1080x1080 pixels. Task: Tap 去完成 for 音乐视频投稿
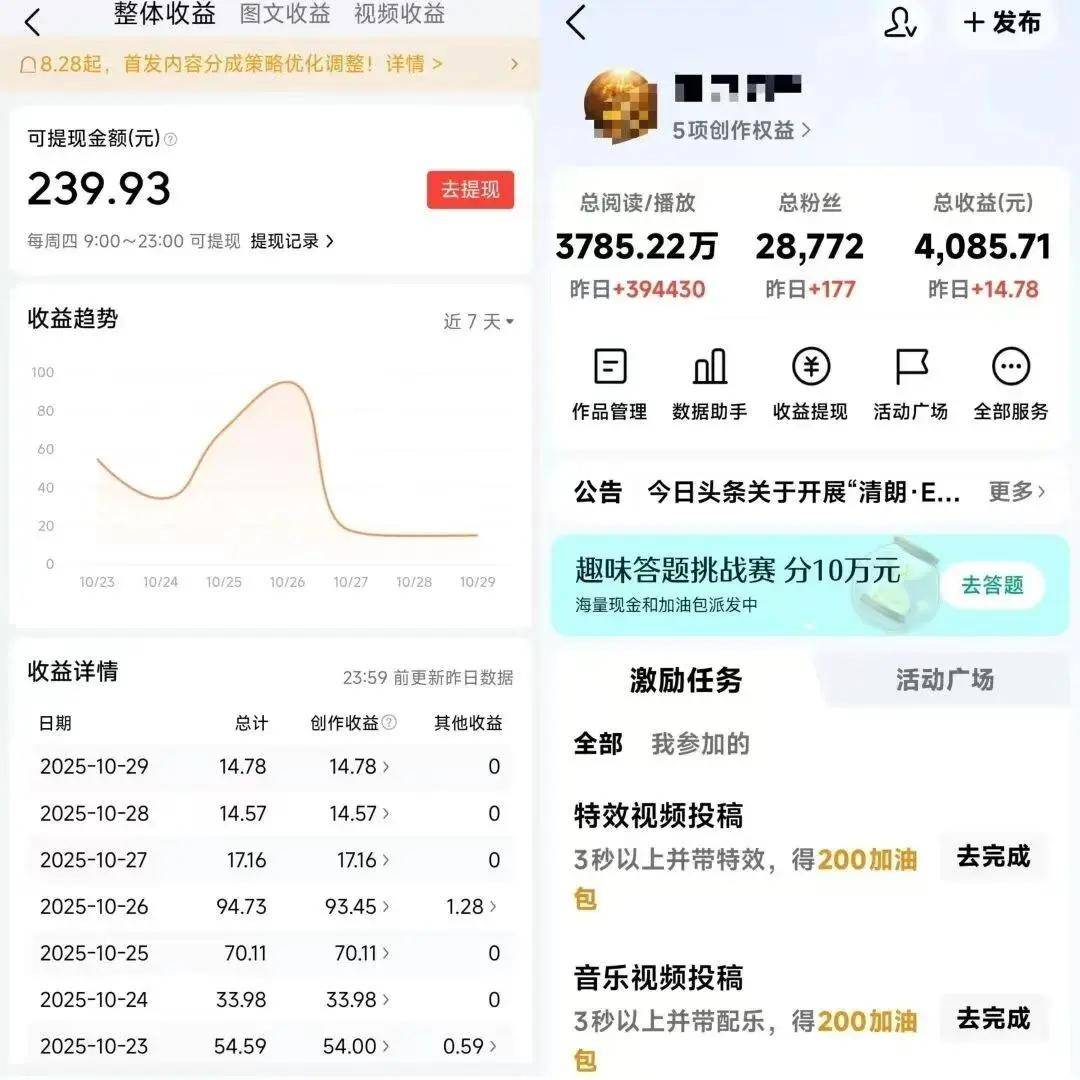(993, 1019)
